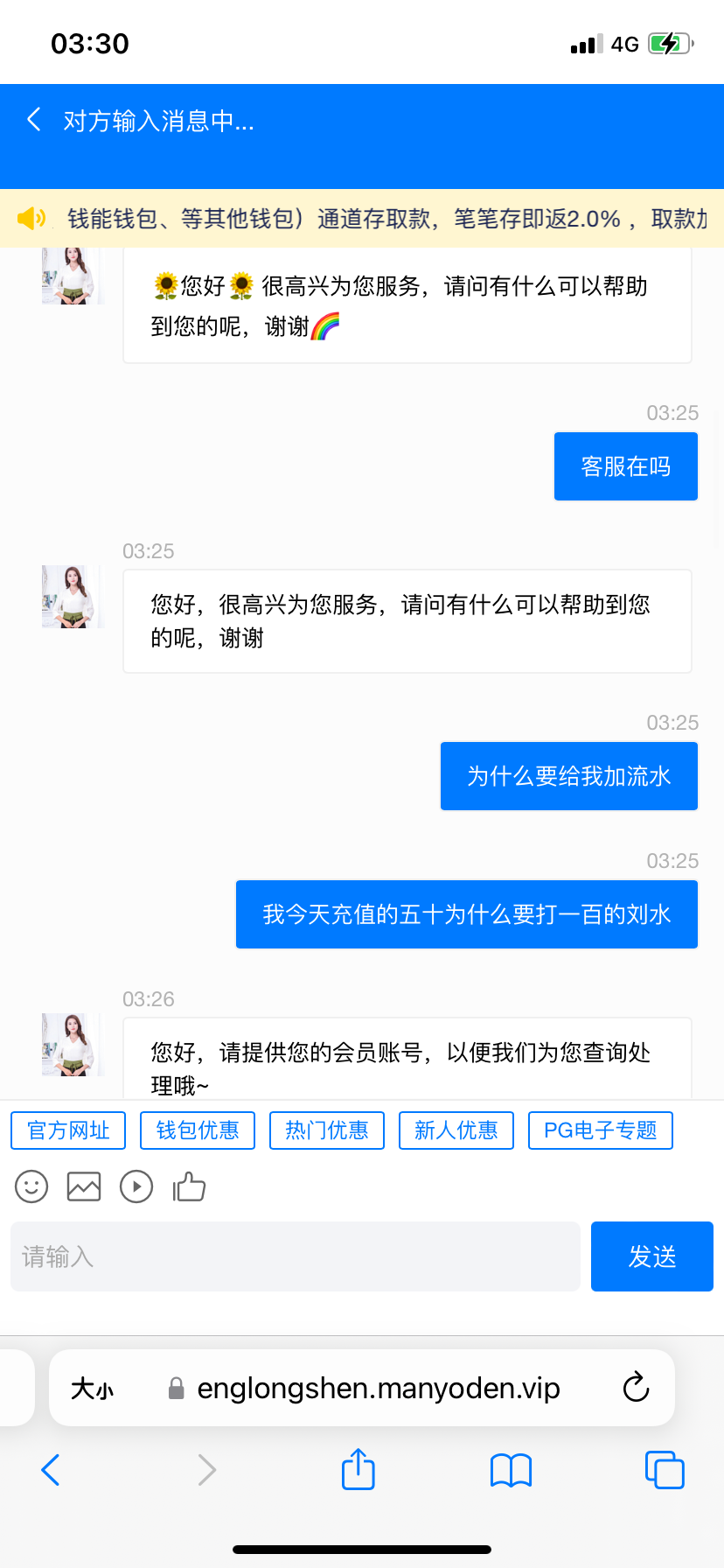This screenshot has height=1568, width=724.
Task: Choose the 热门优惠 shortcut
Action: [x=327, y=1130]
